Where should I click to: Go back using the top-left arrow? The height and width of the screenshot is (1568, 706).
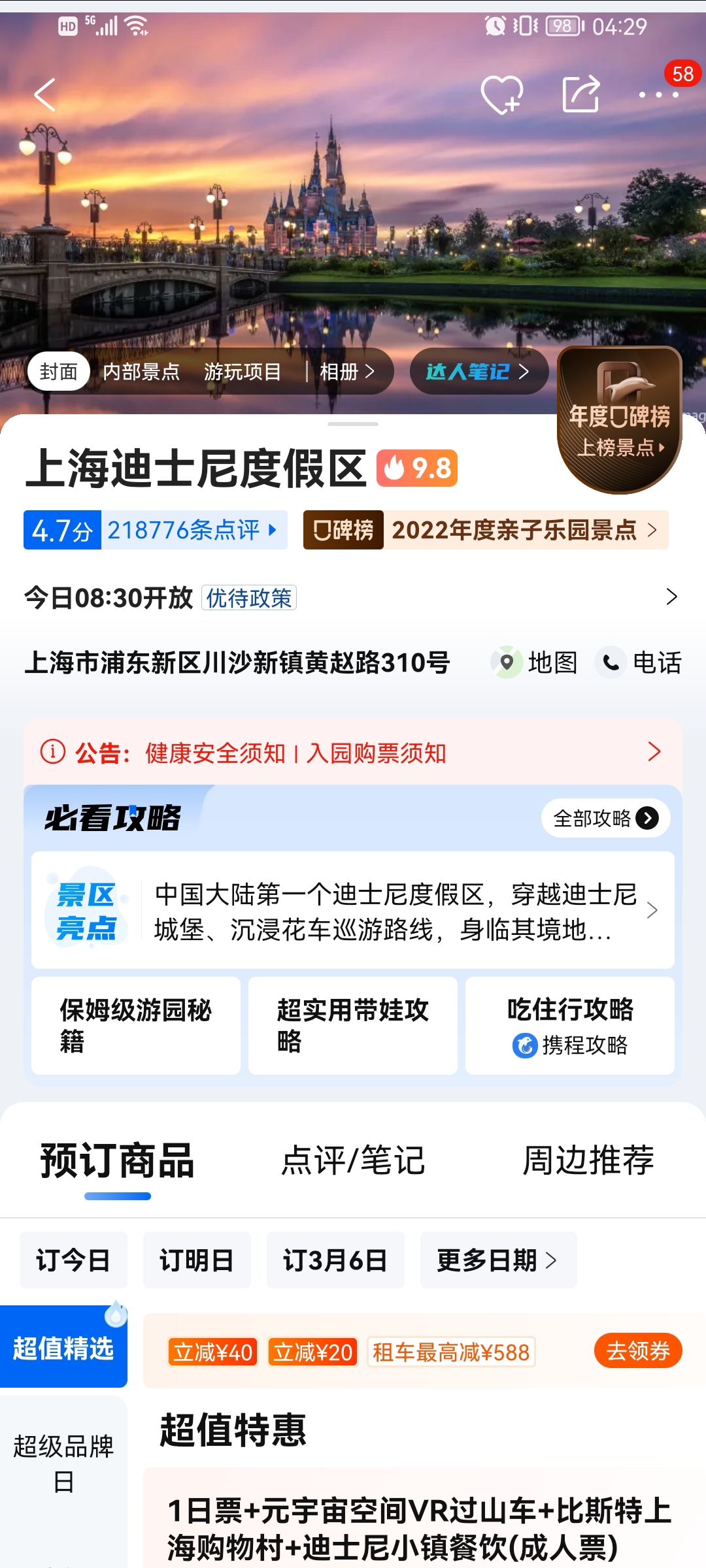[x=45, y=95]
